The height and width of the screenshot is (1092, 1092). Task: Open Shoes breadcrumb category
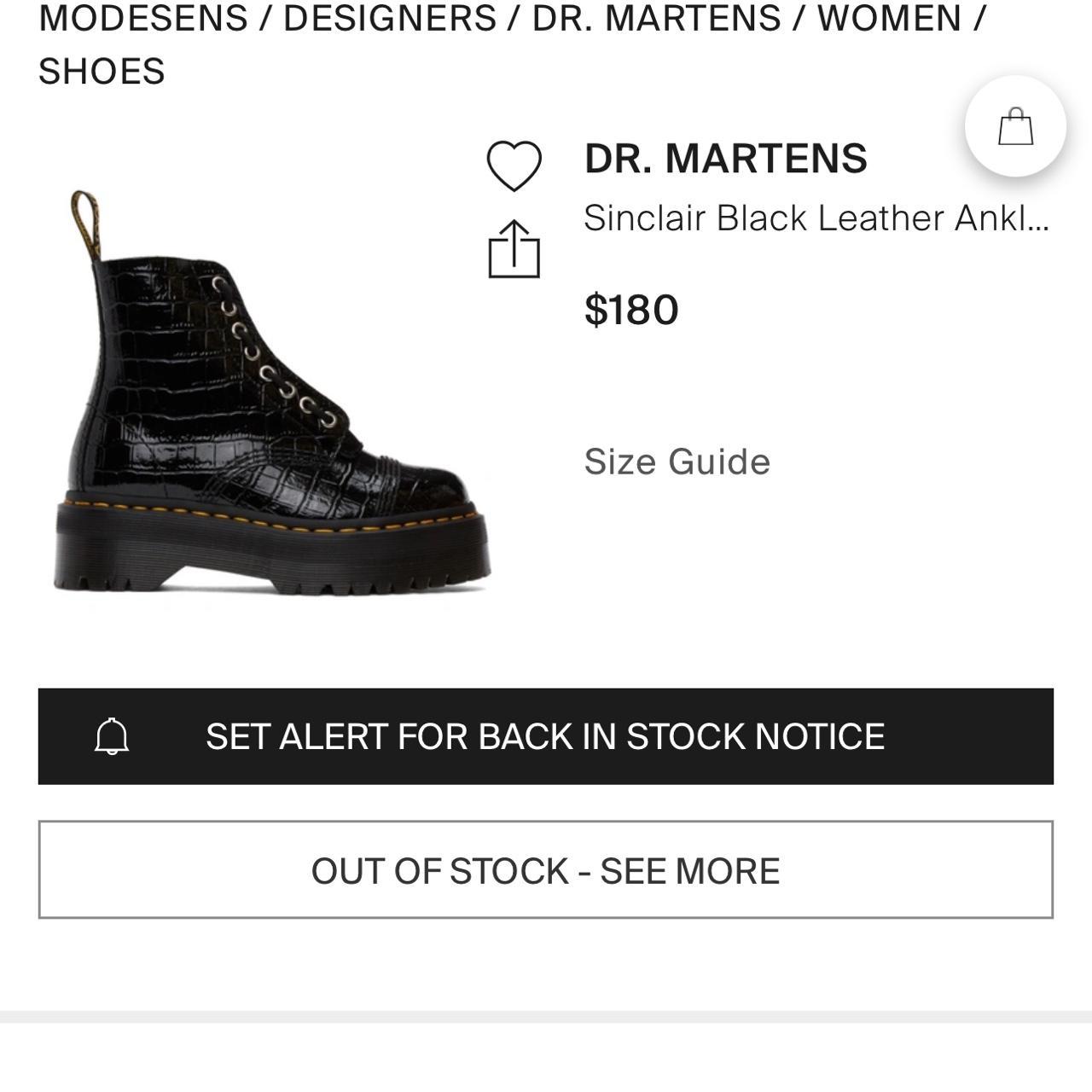(x=102, y=71)
